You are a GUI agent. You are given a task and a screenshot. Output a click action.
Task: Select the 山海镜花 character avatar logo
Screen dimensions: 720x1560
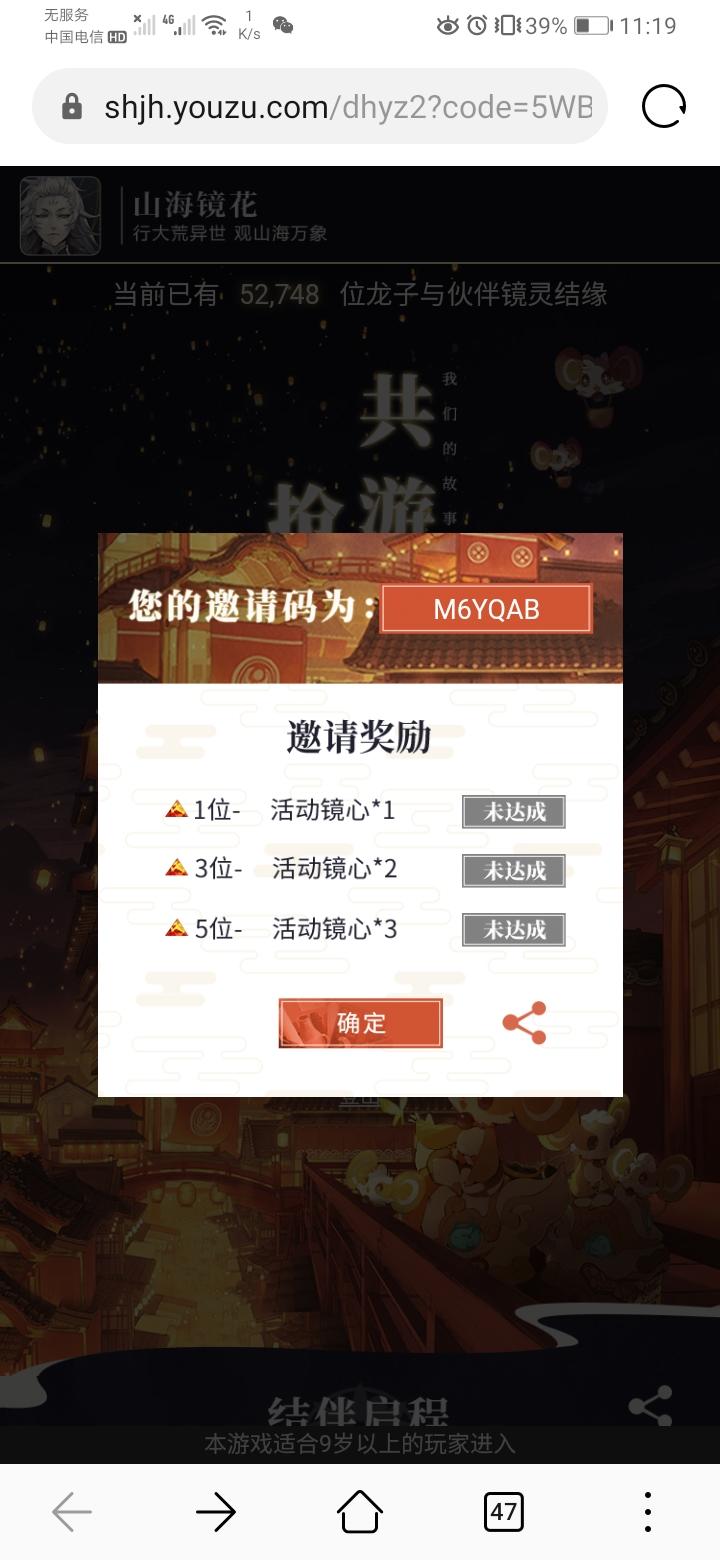tap(58, 214)
